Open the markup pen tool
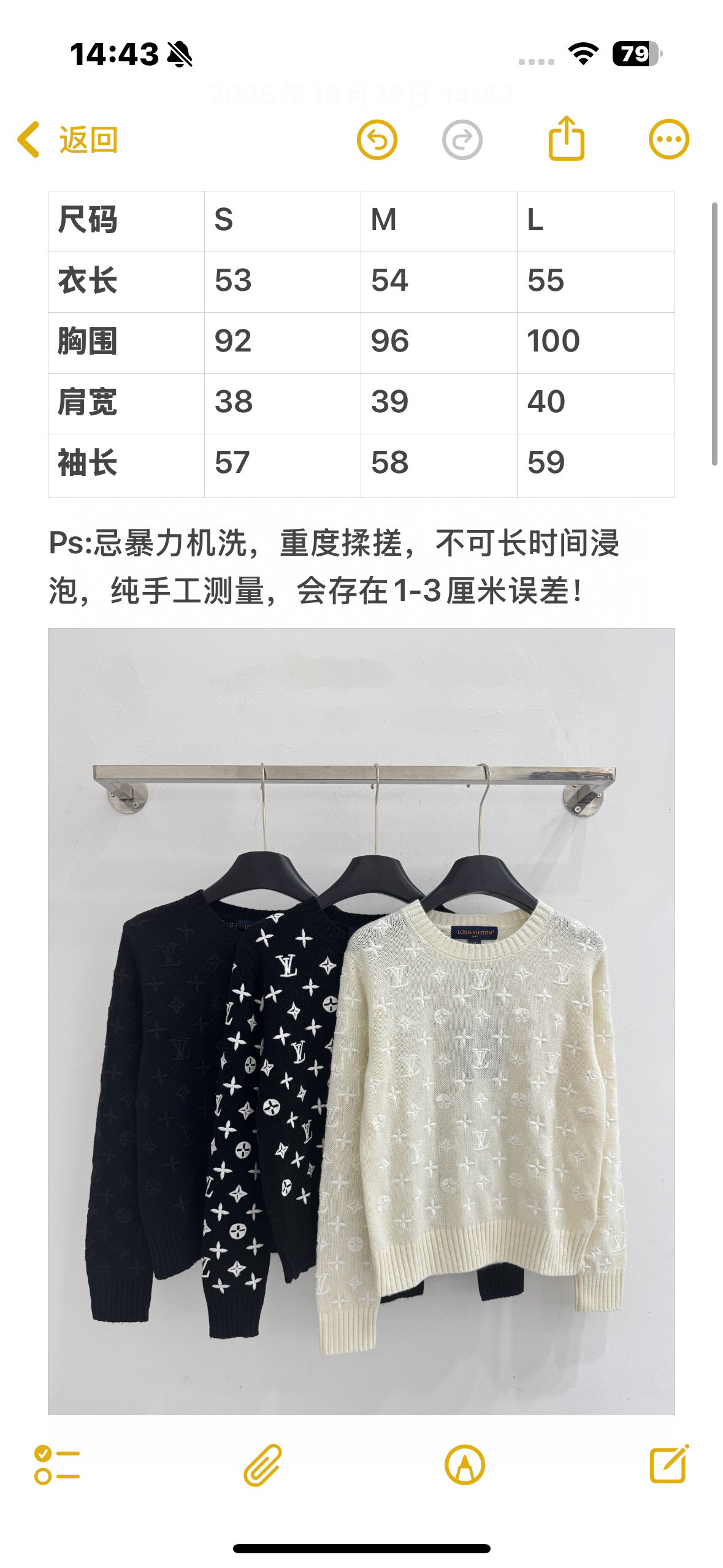Screen dimensions: 723x1568 [x=464, y=1465]
